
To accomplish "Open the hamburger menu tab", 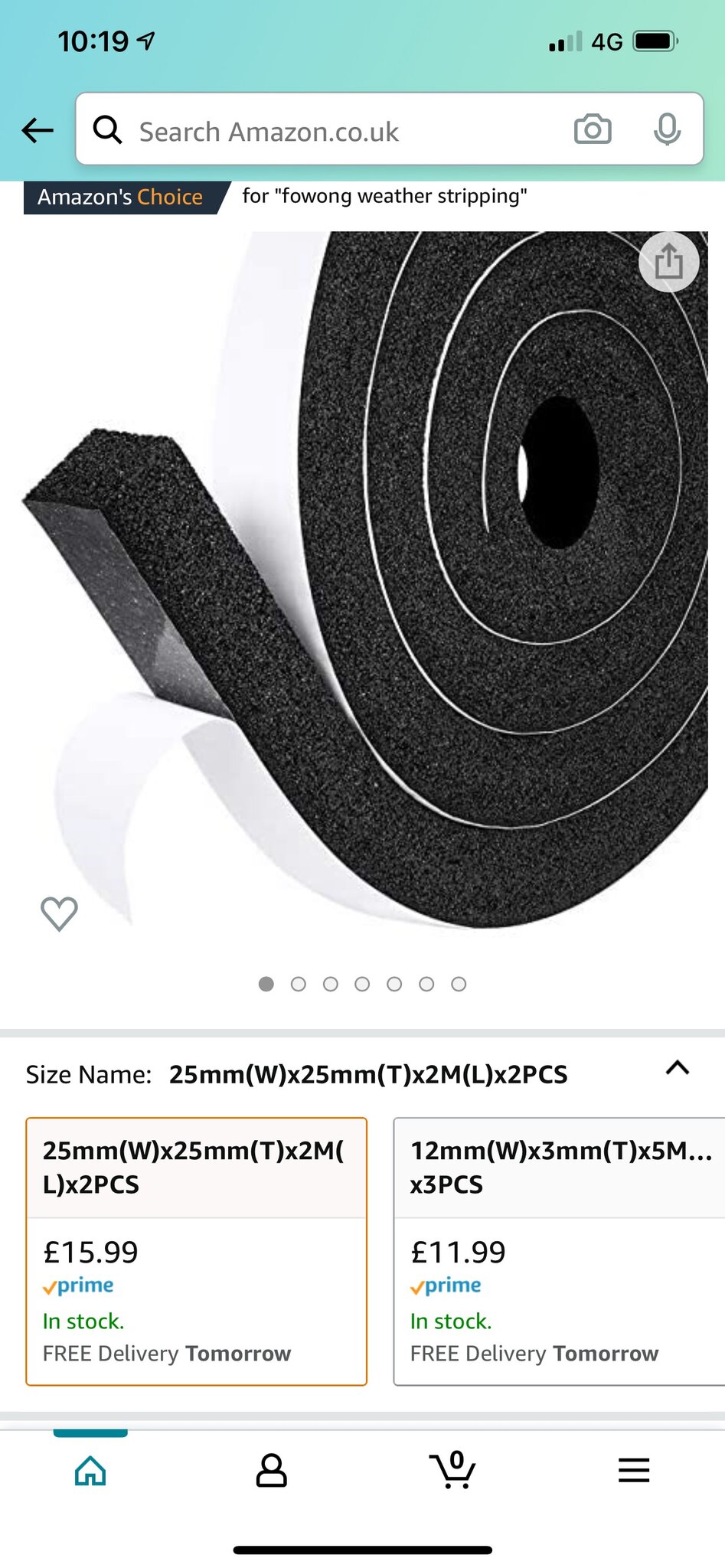I will point(634,1470).
